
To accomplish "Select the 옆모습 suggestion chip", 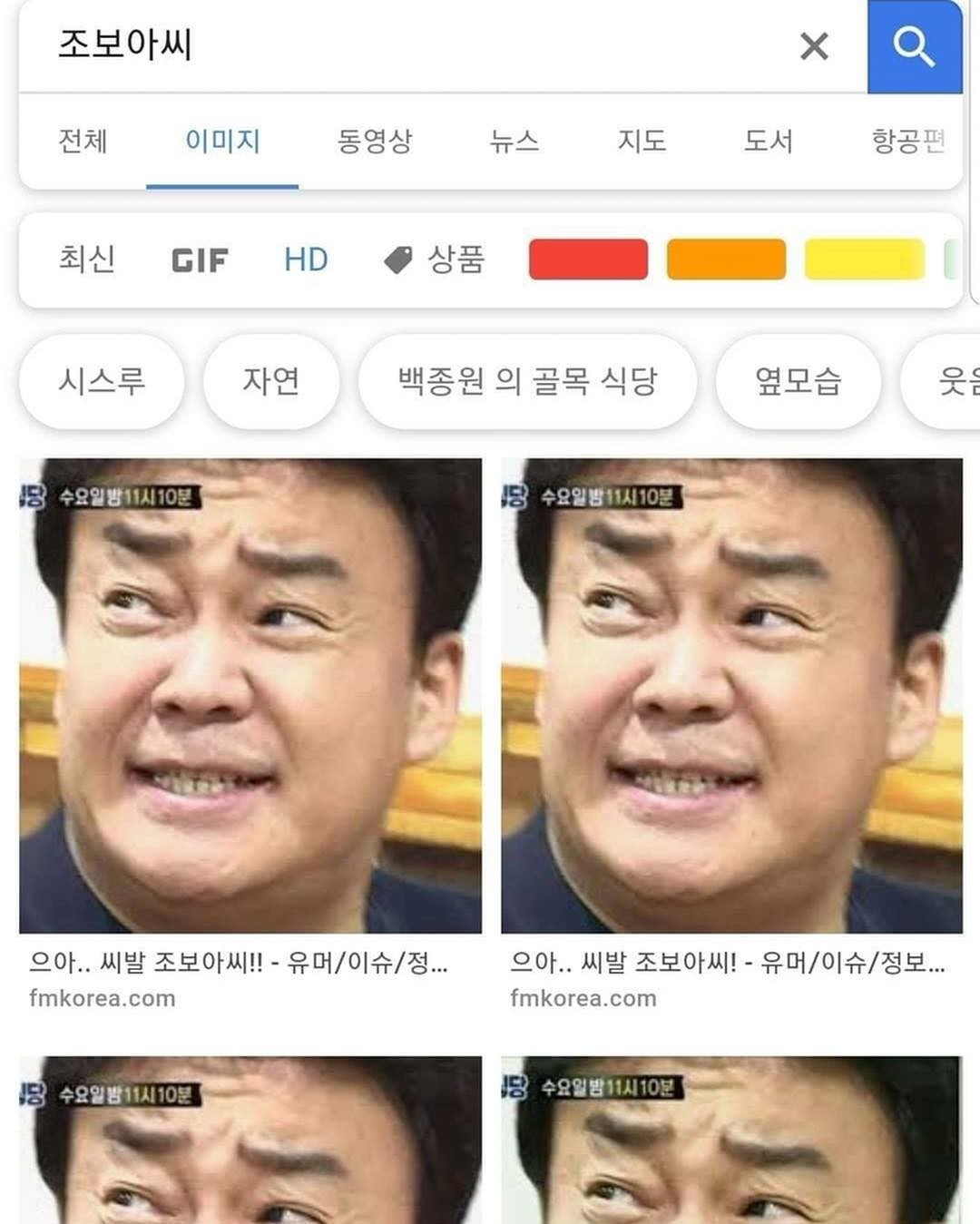I will click(798, 381).
